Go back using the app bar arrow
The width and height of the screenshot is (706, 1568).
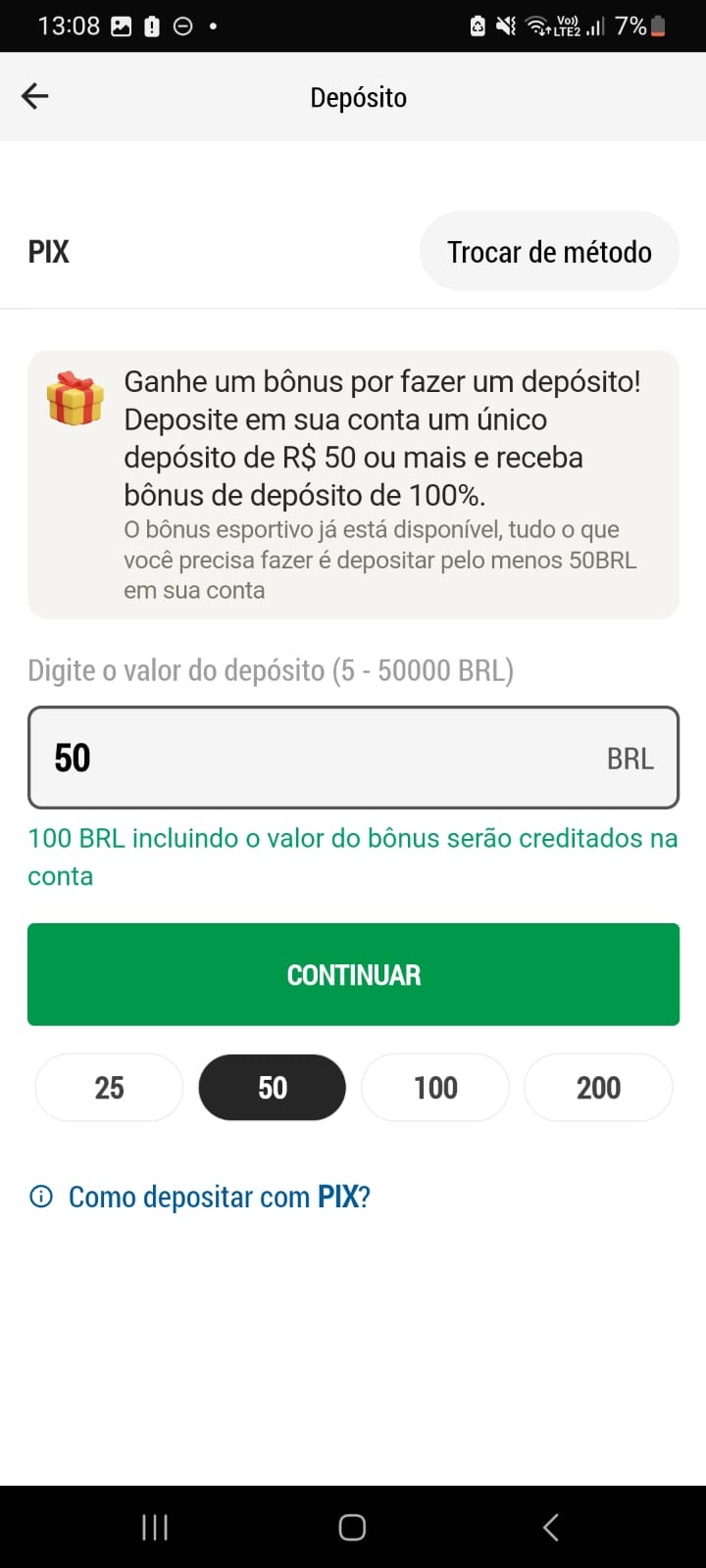click(x=35, y=96)
